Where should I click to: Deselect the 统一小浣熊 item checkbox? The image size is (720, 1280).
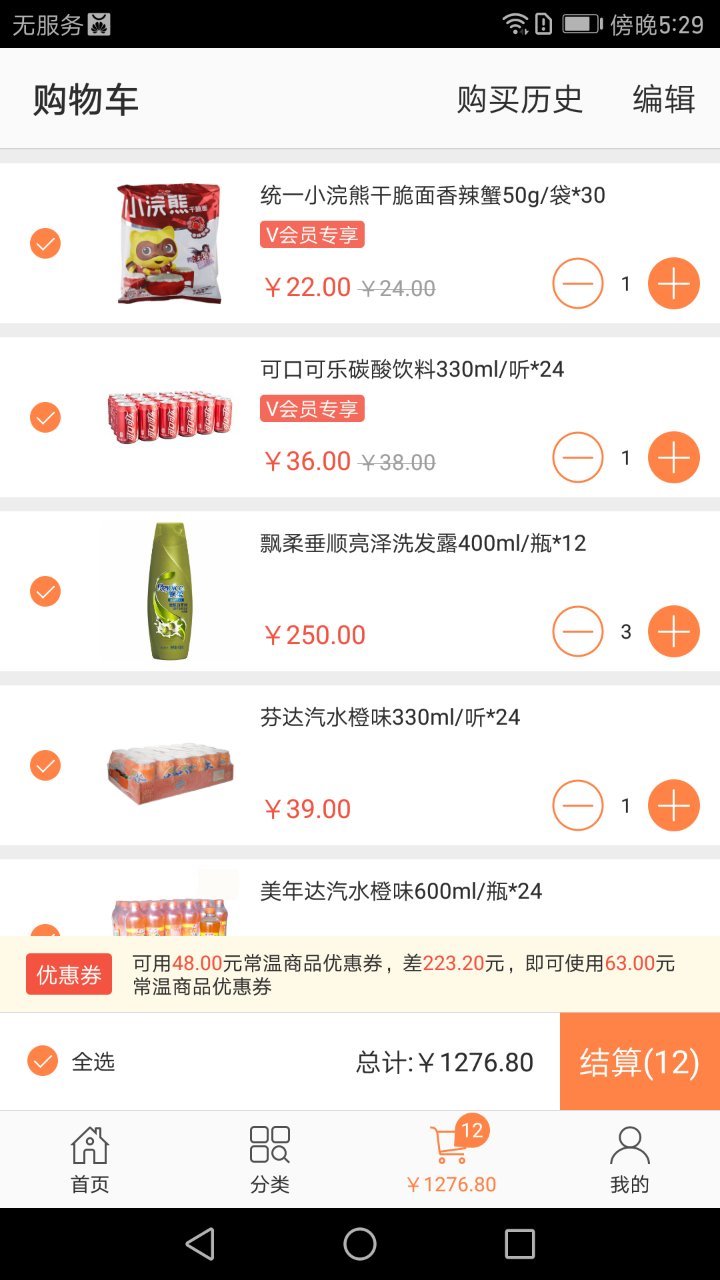click(x=44, y=243)
